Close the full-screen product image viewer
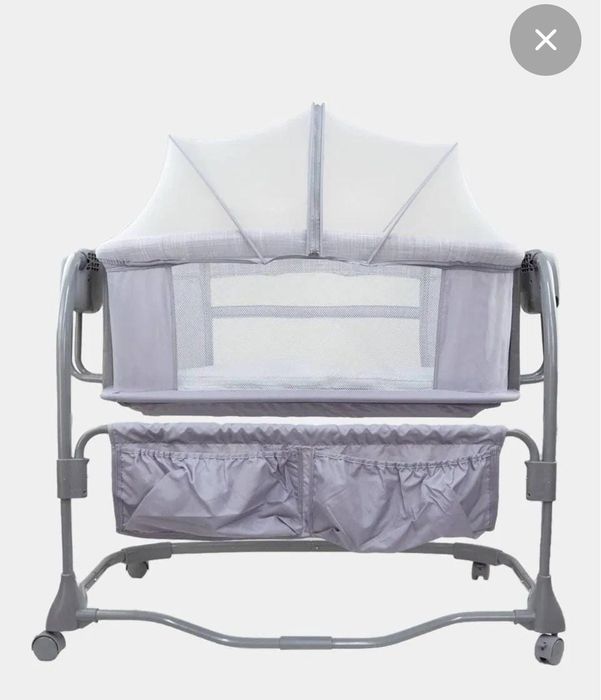The height and width of the screenshot is (700, 601). tap(545, 41)
